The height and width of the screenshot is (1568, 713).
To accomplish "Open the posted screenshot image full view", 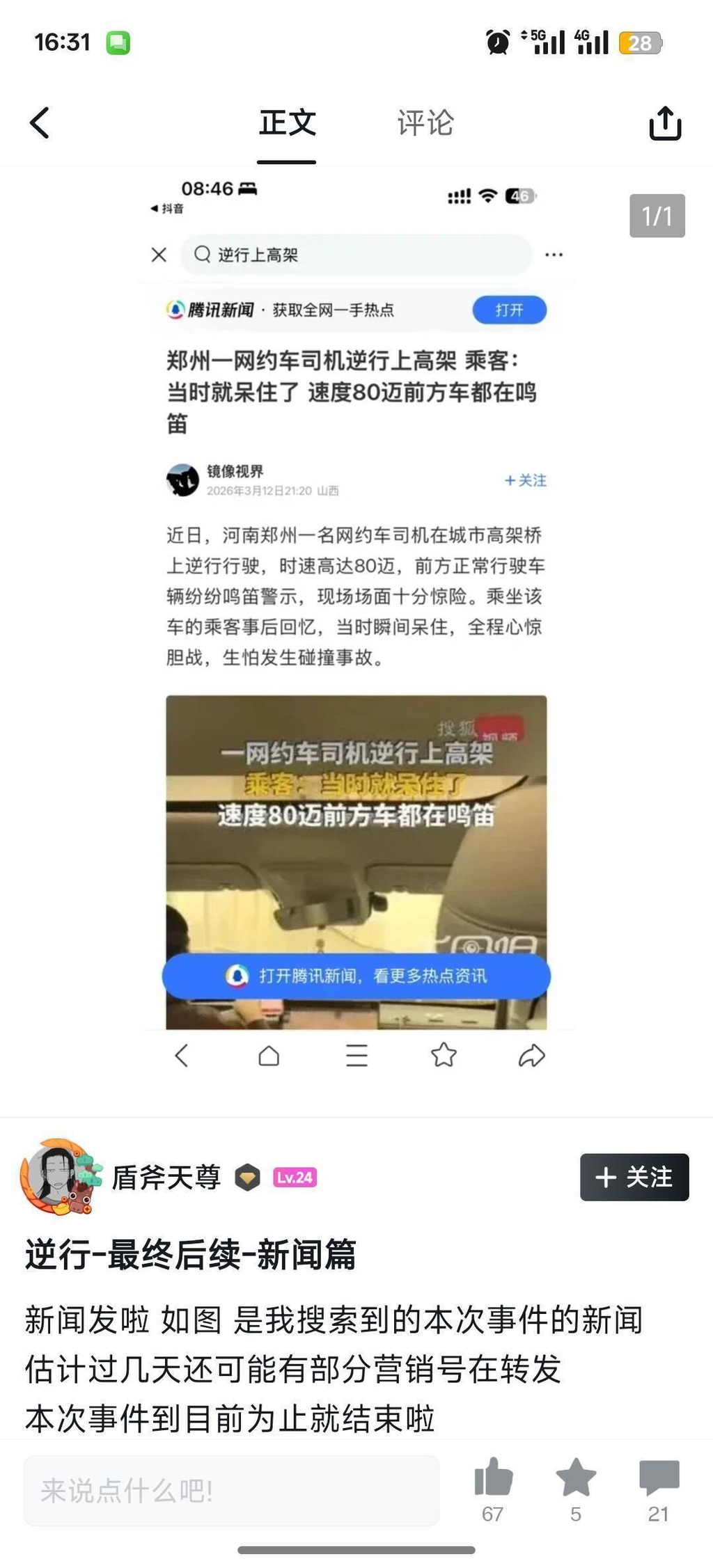I will tap(356, 626).
